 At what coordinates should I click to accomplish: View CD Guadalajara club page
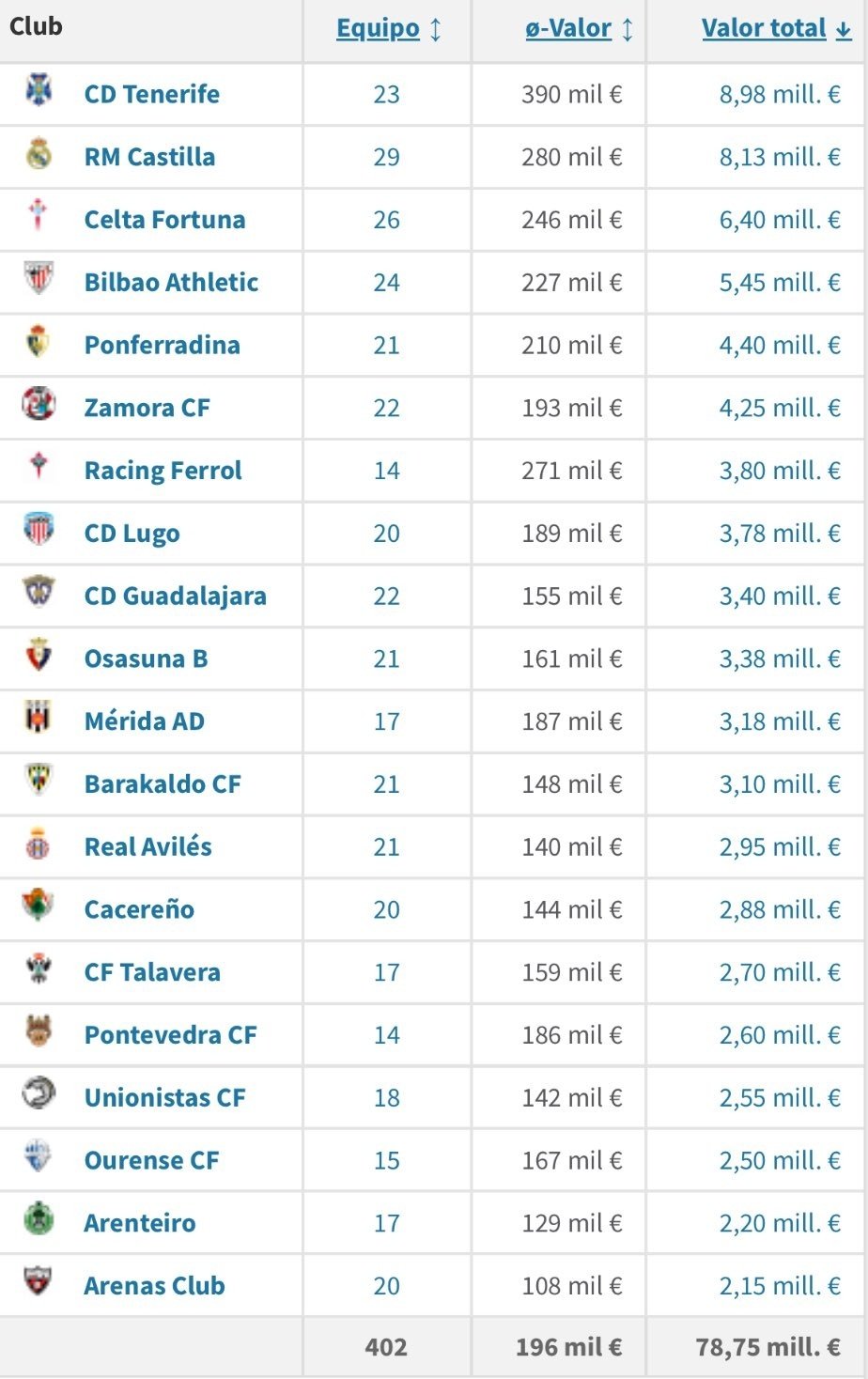point(175,596)
